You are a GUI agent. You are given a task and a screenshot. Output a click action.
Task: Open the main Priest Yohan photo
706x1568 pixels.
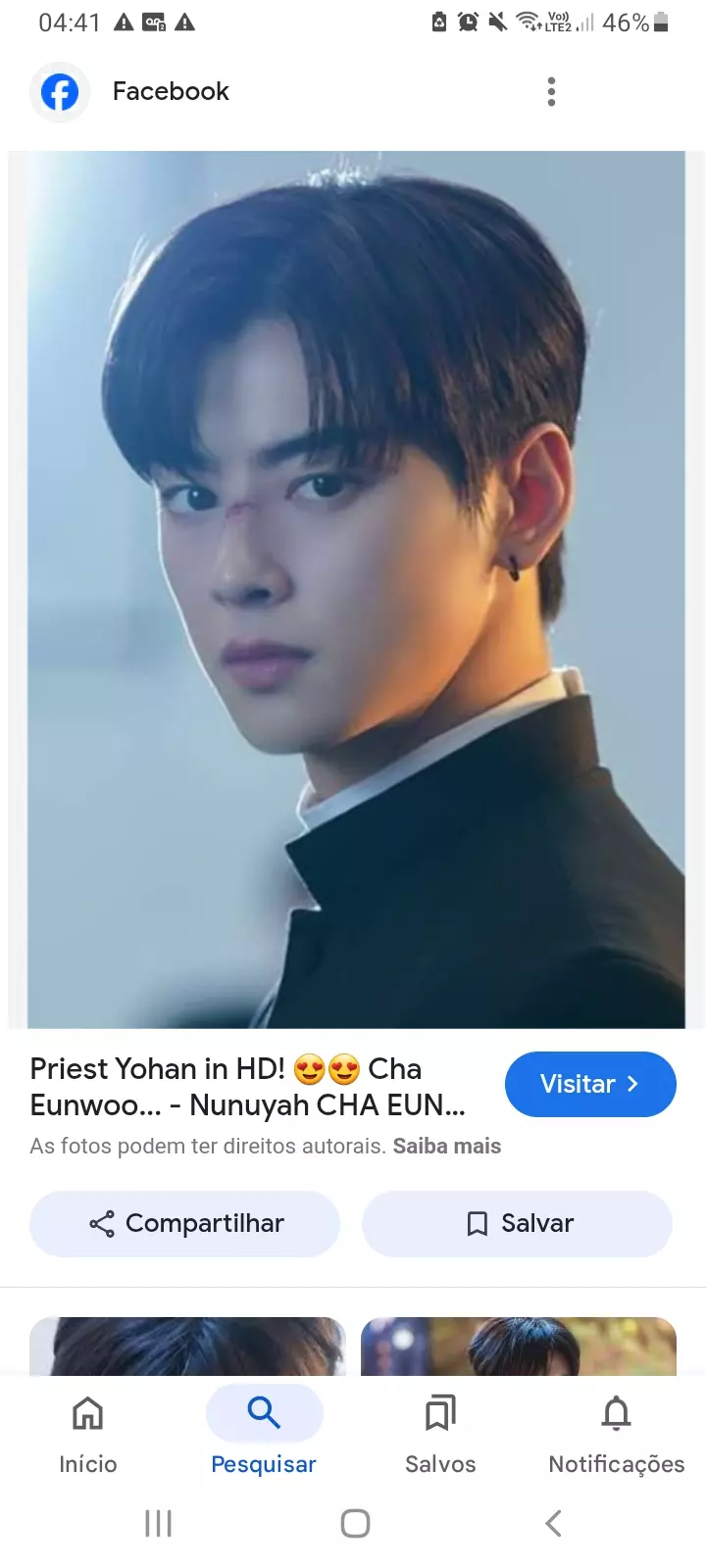pos(355,588)
